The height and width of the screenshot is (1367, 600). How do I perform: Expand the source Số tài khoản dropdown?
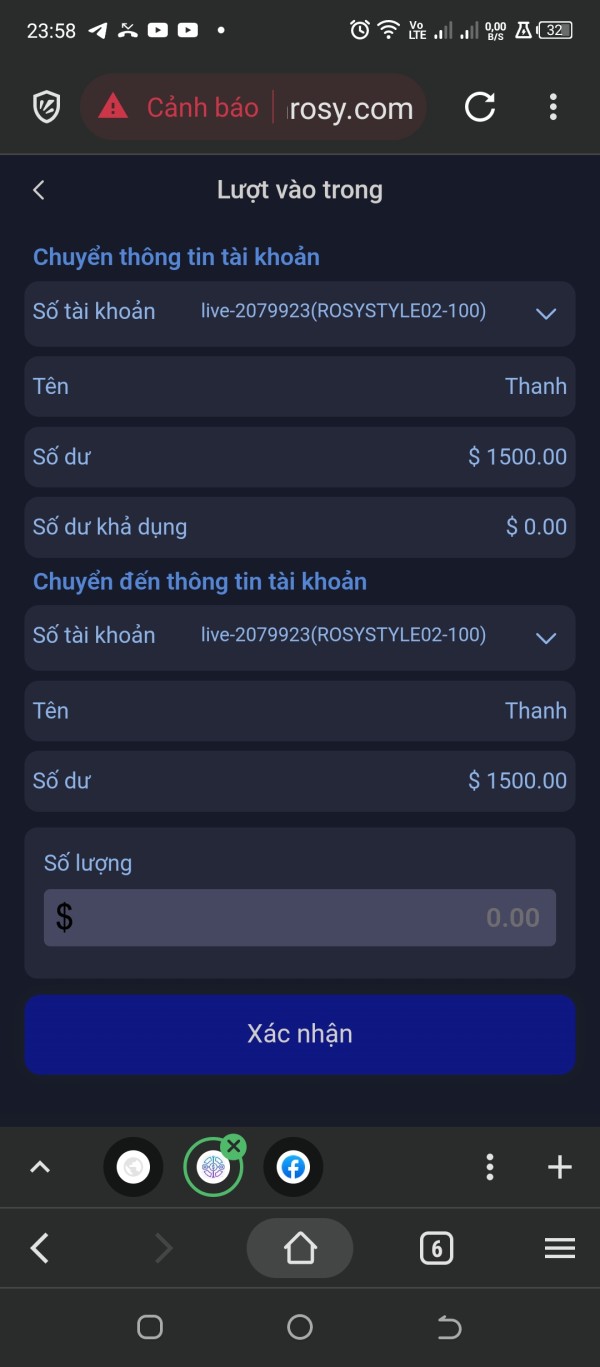pos(300,313)
